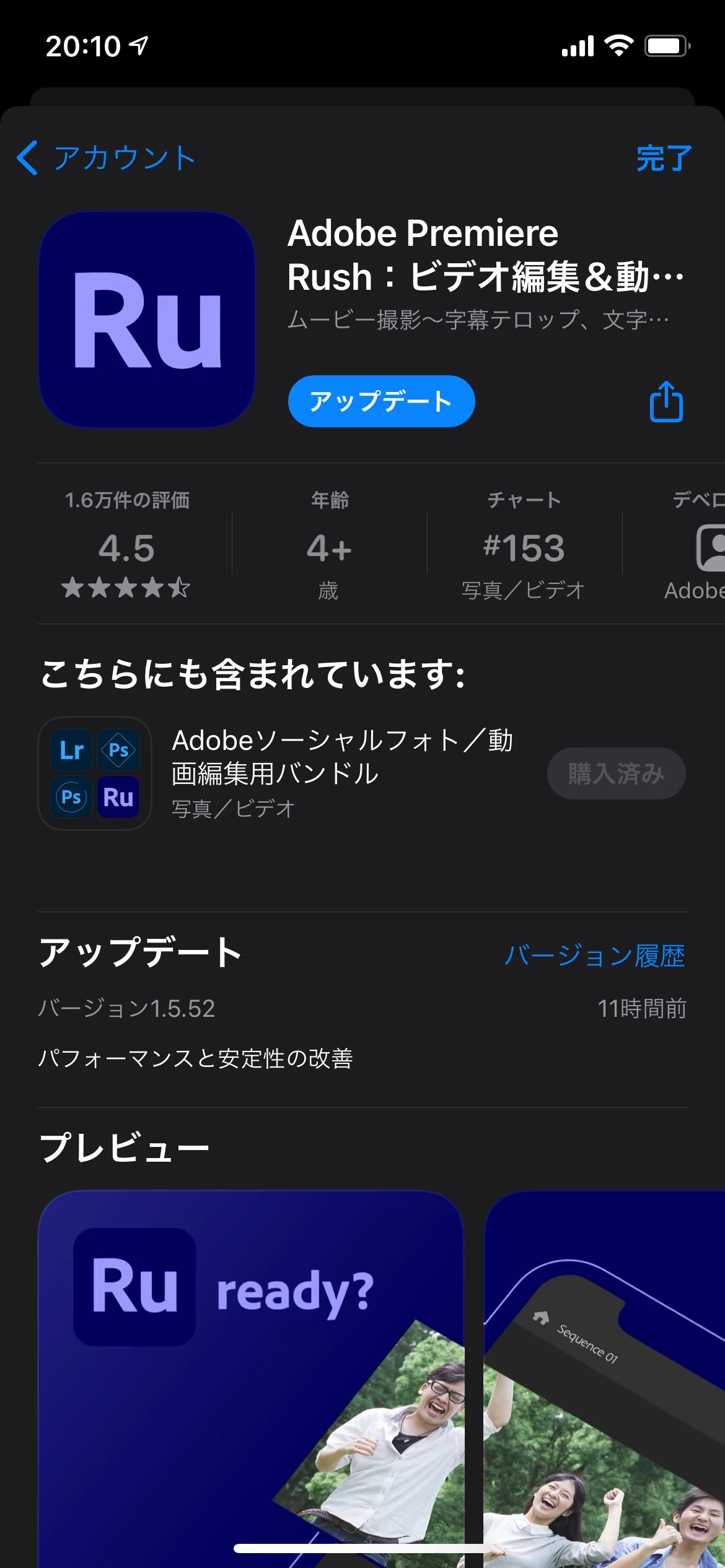Go back to アカウント

[105, 157]
